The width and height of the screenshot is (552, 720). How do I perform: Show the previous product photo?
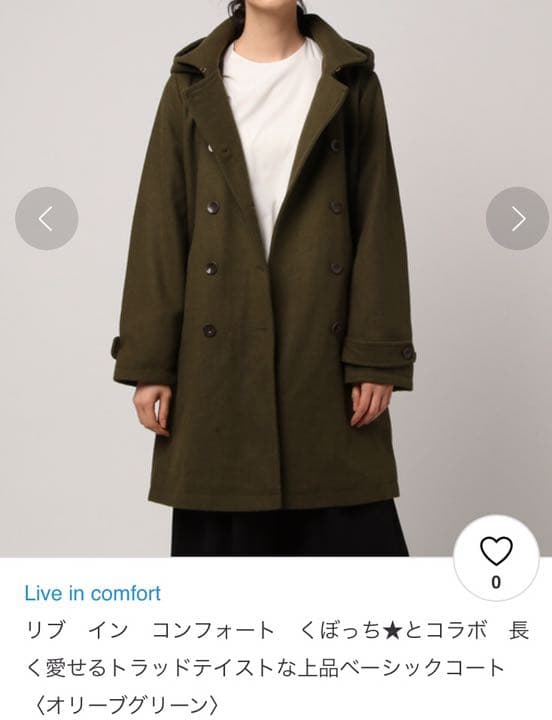click(46, 219)
